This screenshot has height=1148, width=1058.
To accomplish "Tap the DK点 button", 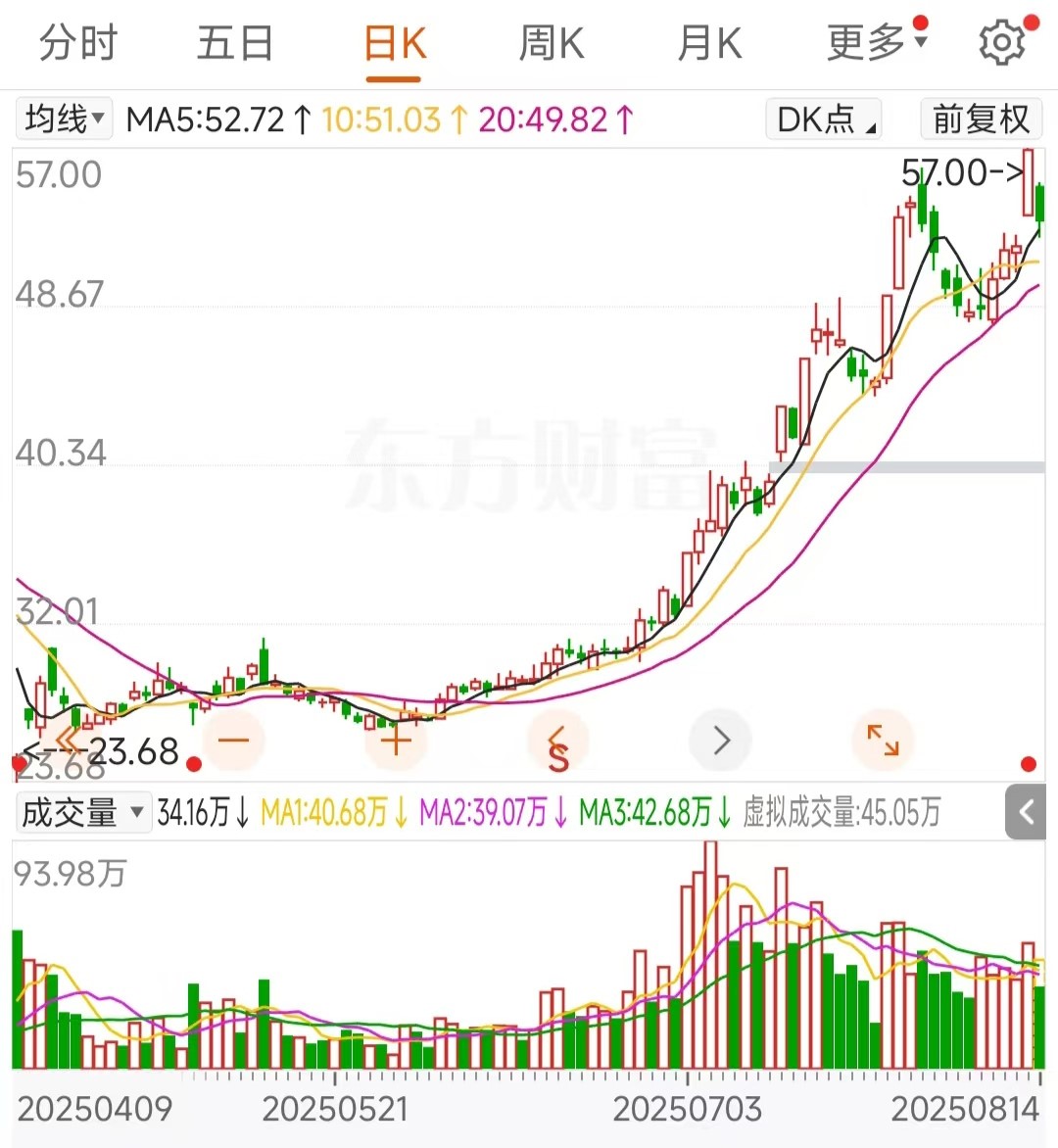I will (x=824, y=120).
